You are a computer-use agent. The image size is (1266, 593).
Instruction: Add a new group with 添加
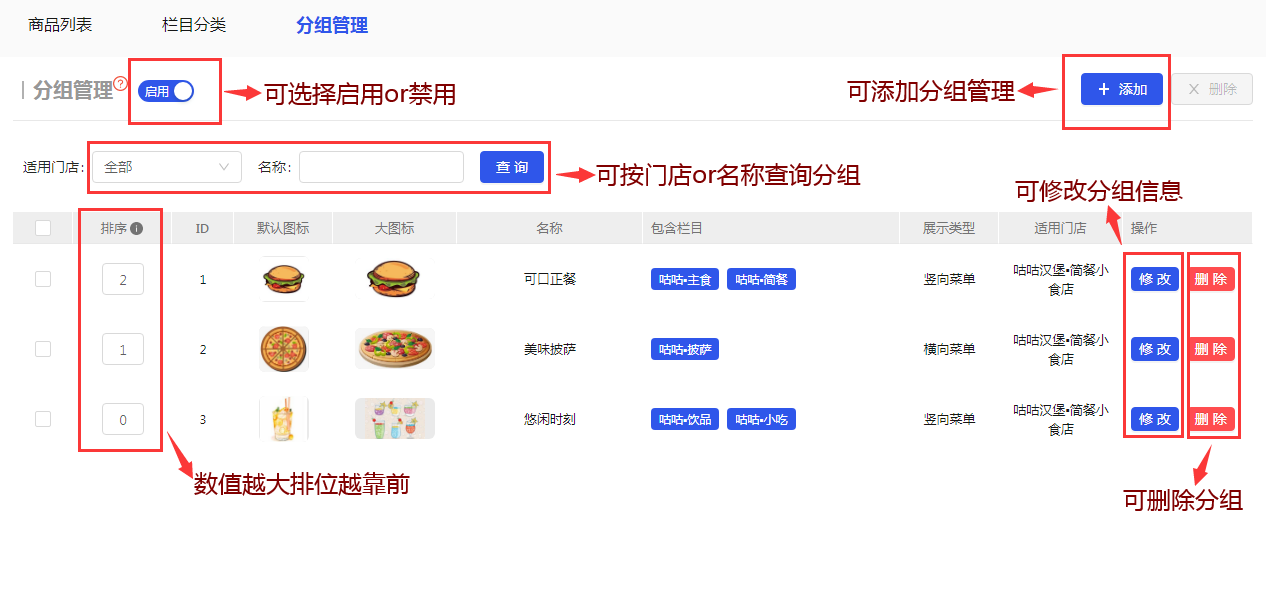pos(1122,89)
